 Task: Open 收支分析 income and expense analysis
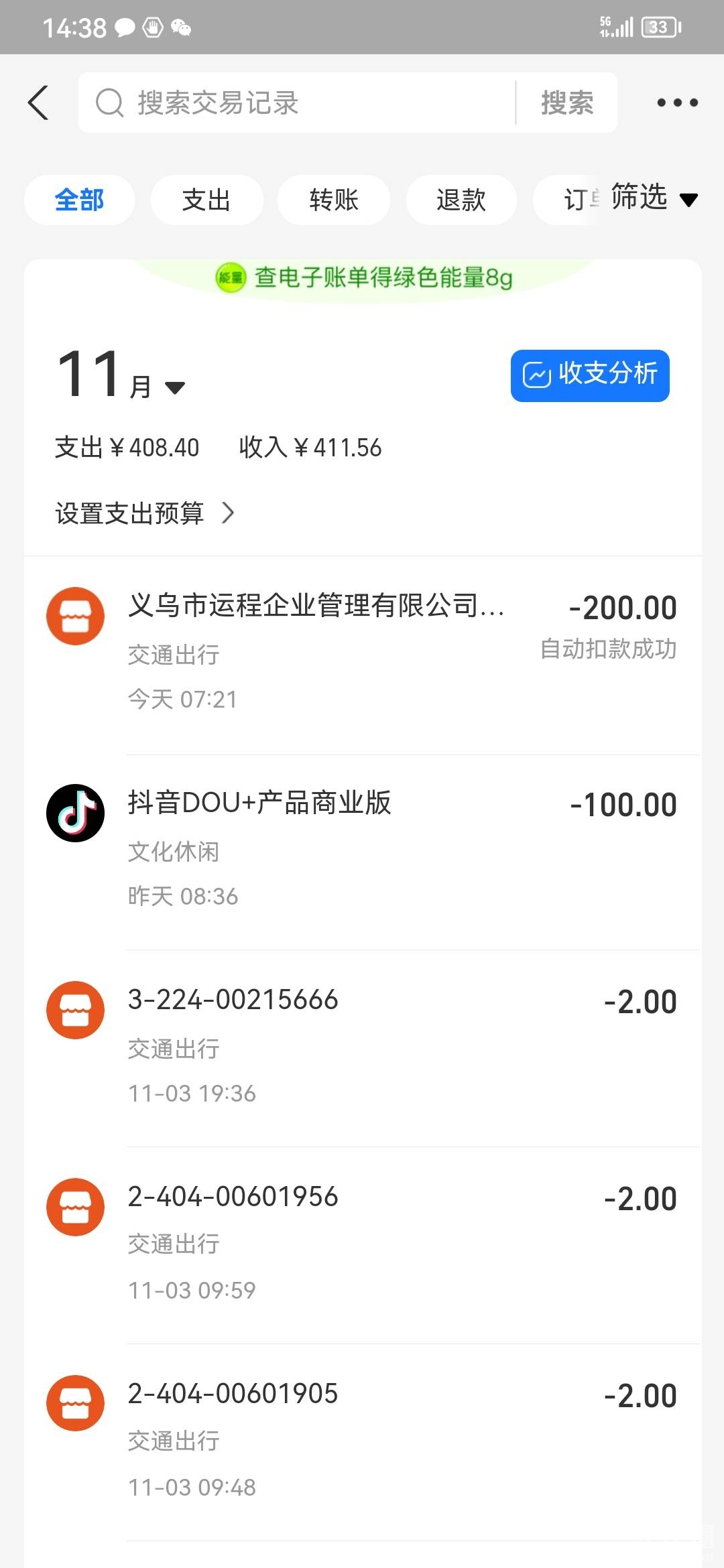[590, 375]
